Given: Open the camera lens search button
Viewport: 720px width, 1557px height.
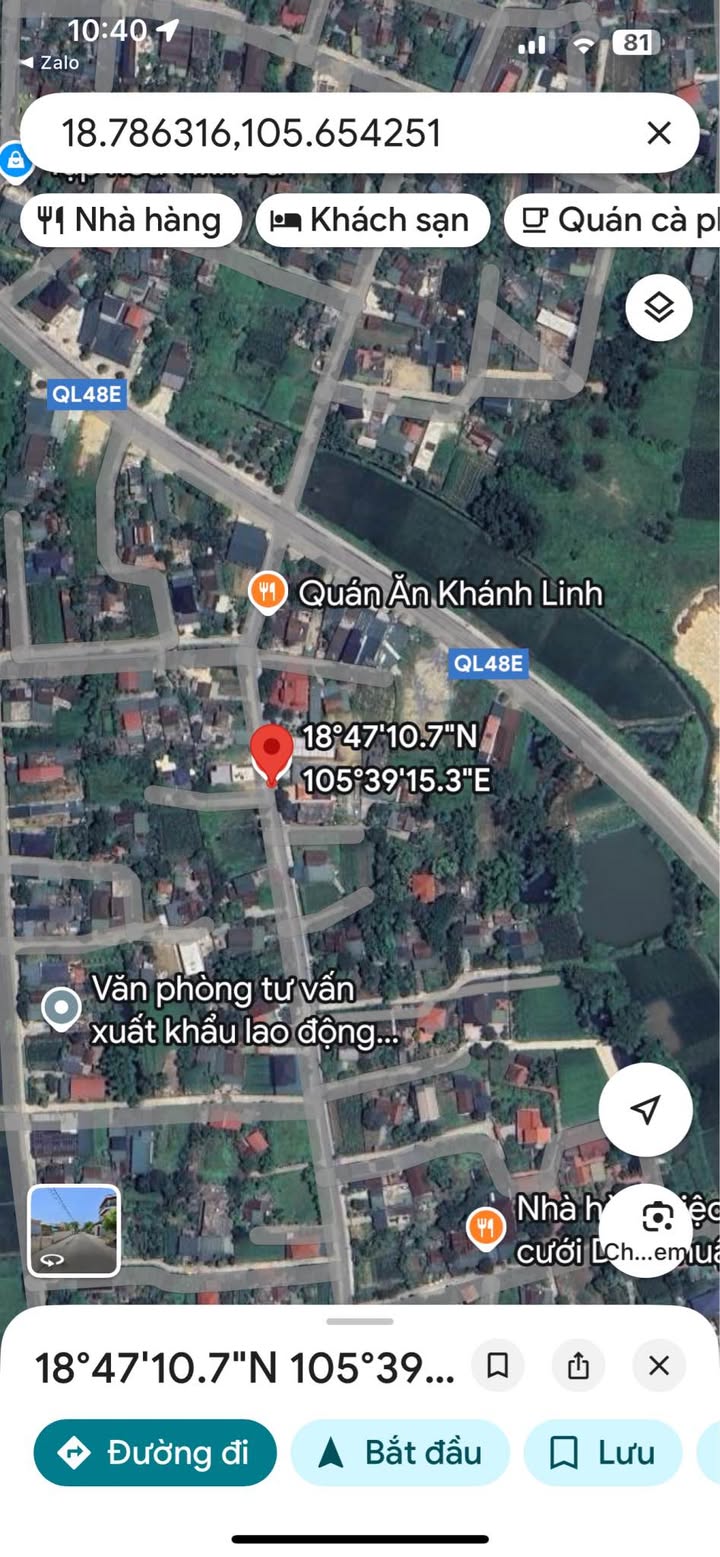Looking at the screenshot, I should [x=657, y=1218].
